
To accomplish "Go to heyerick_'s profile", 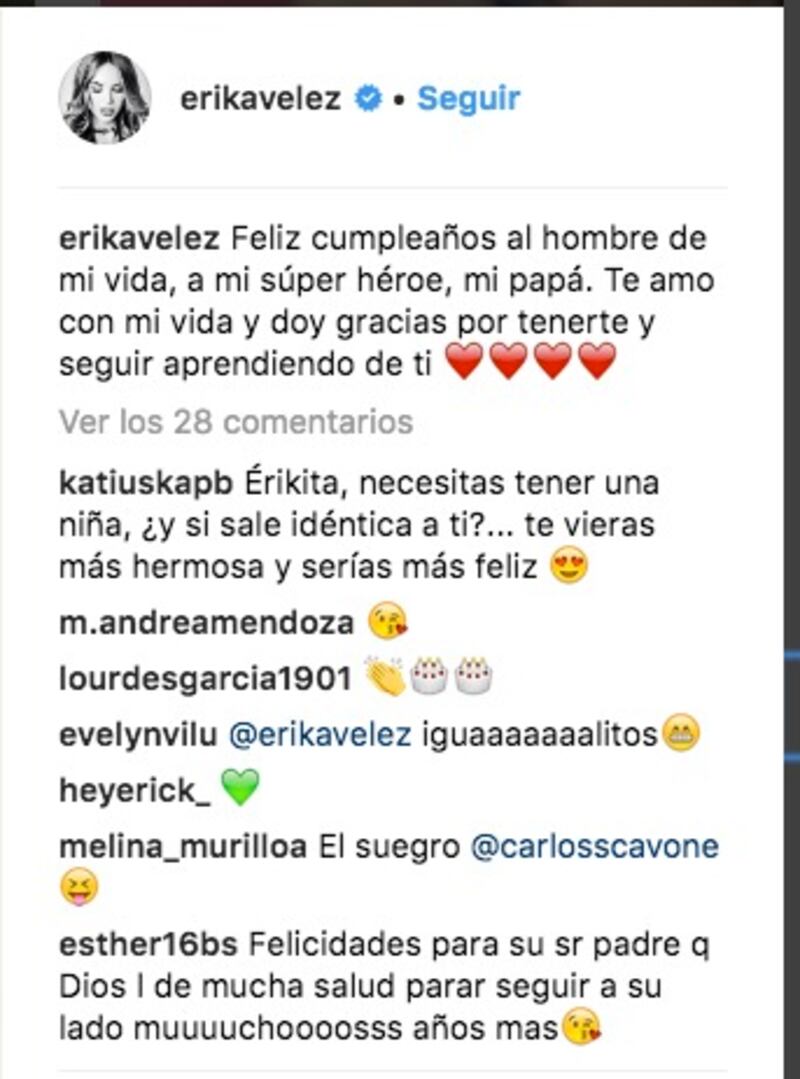I will point(135,791).
